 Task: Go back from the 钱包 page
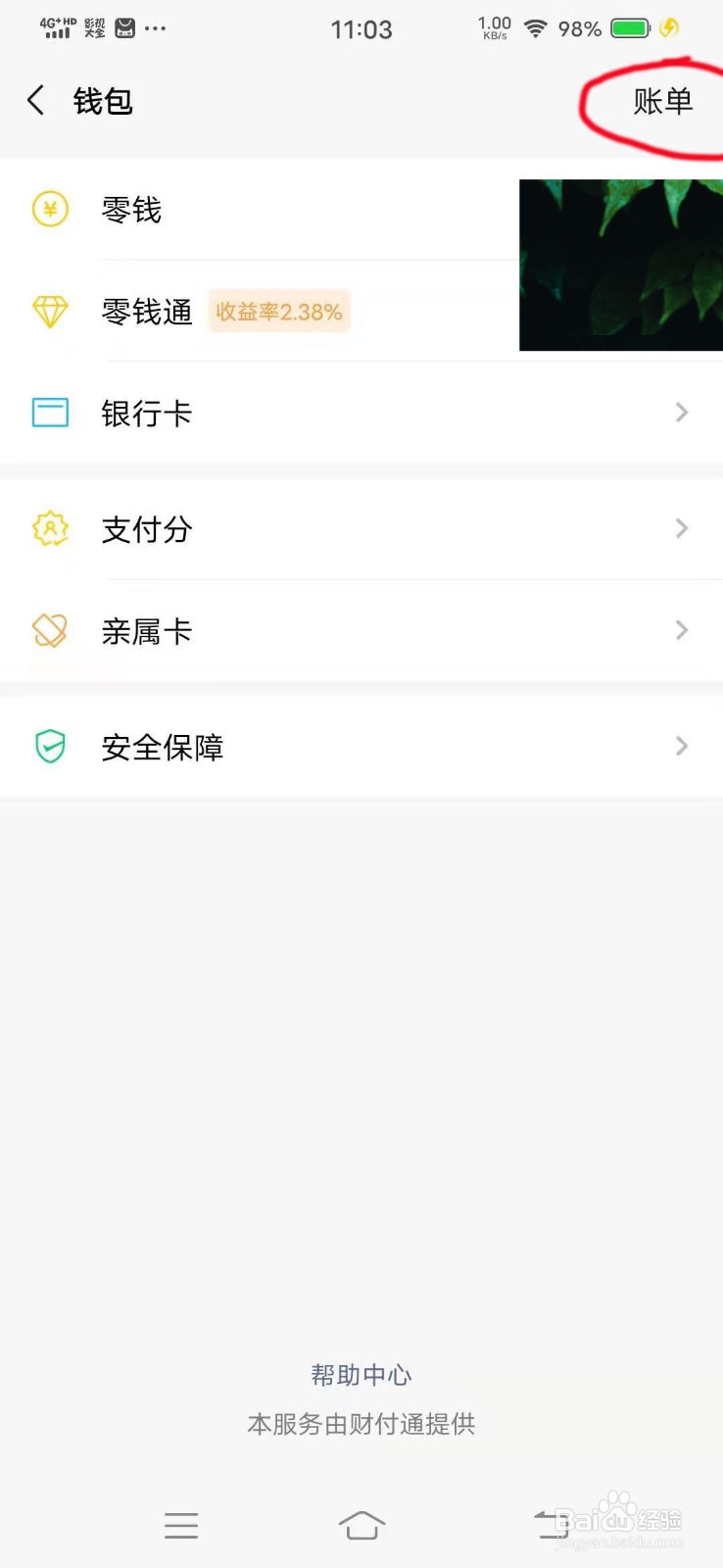click(x=36, y=100)
